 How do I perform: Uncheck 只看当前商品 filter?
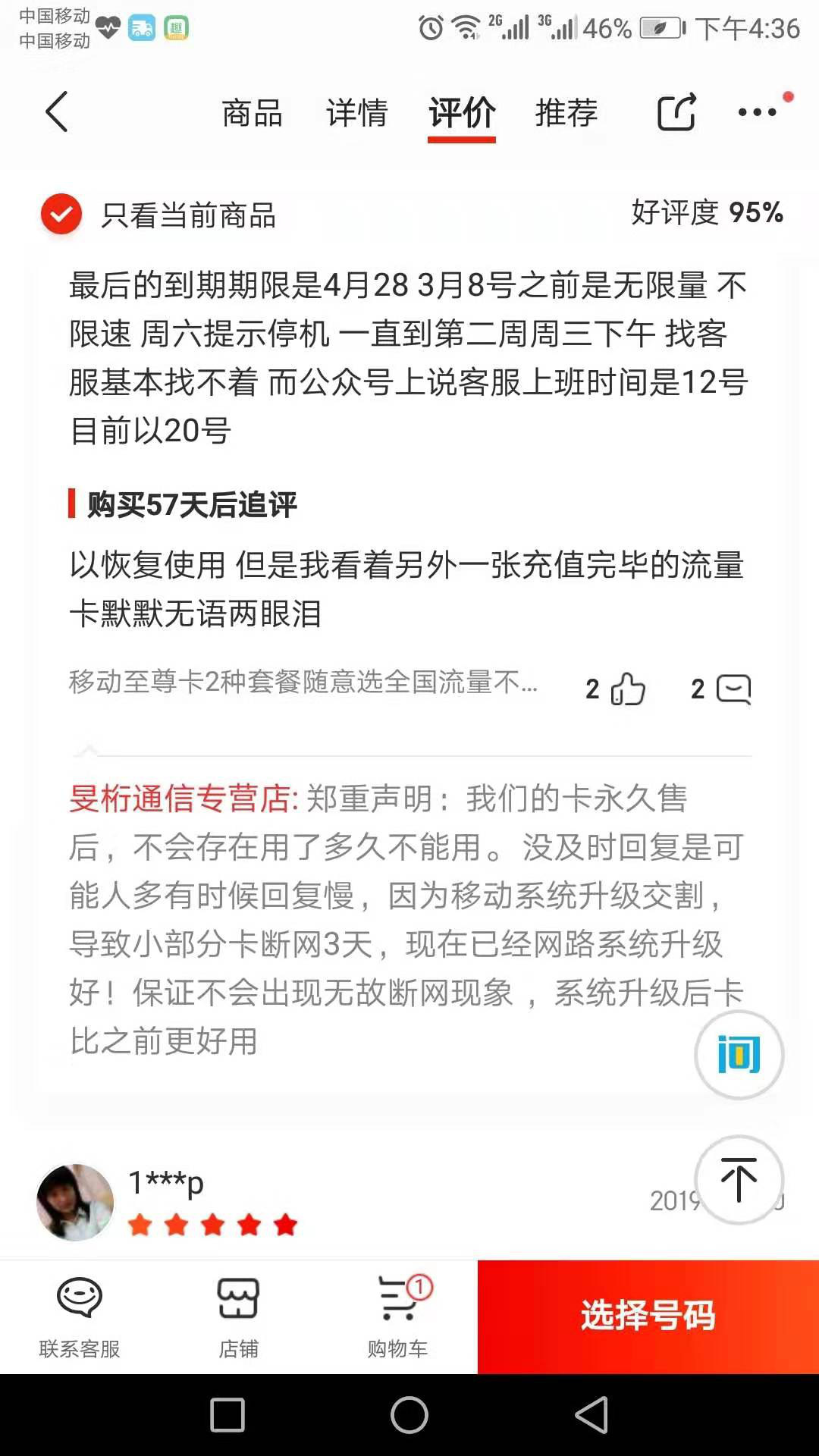(61, 215)
